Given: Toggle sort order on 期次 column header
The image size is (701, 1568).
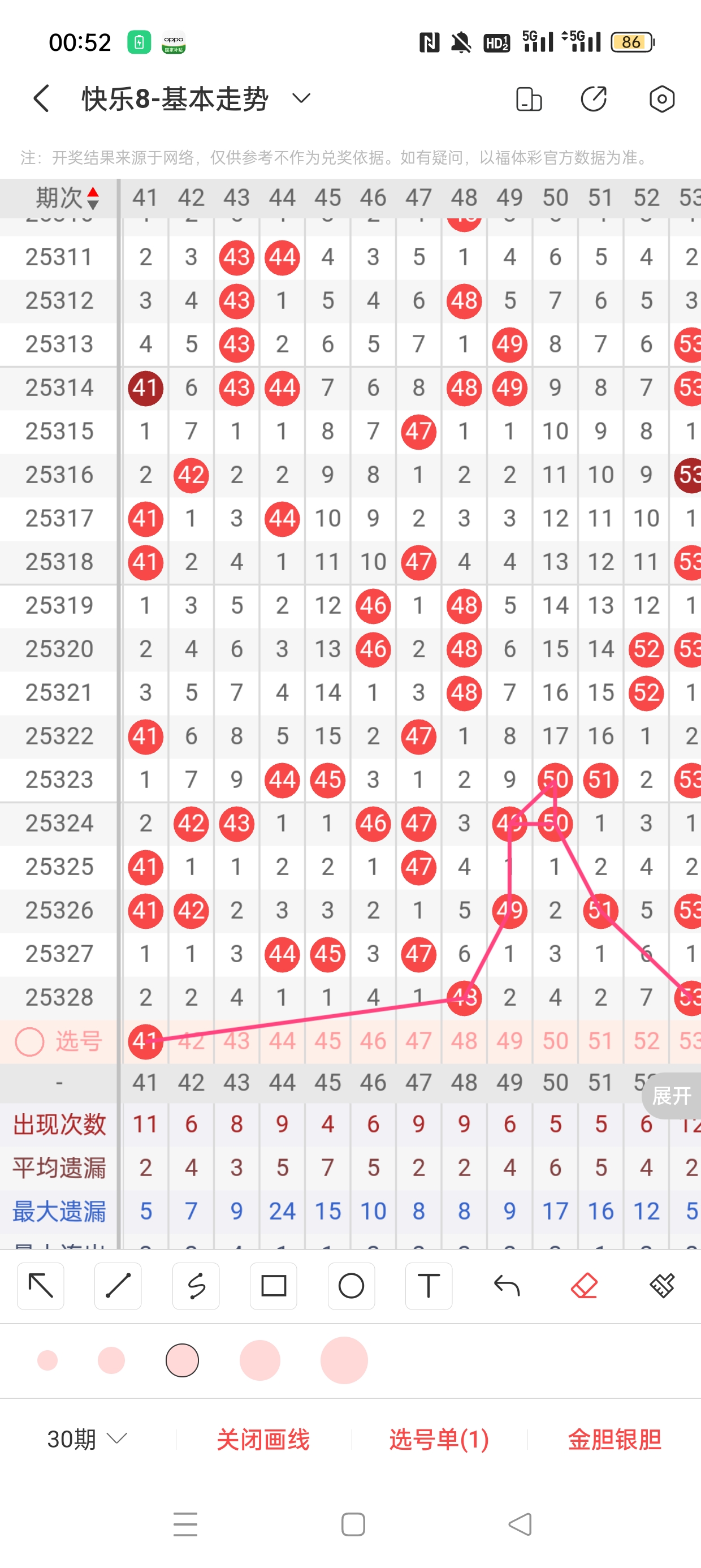Looking at the screenshot, I should 67,198.
